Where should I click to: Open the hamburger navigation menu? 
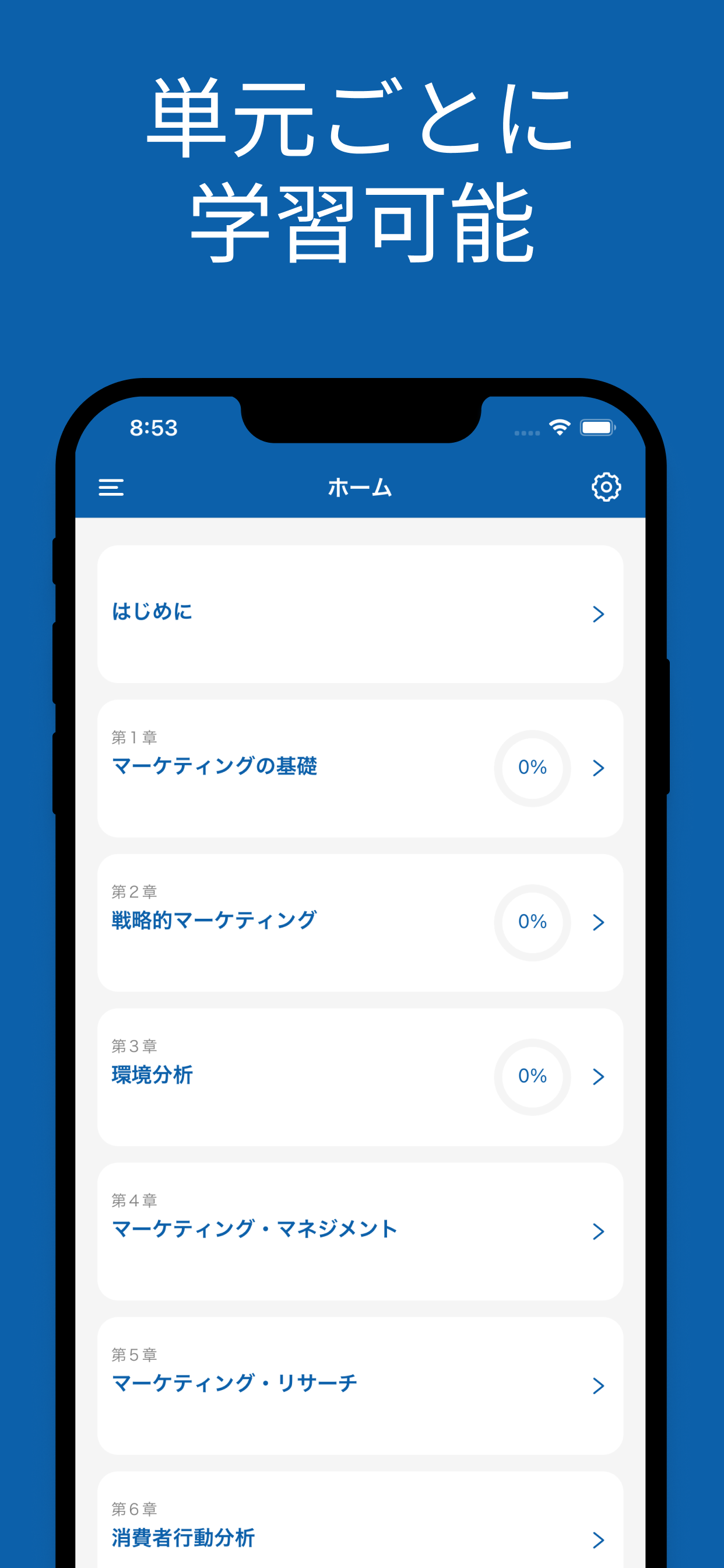click(112, 487)
